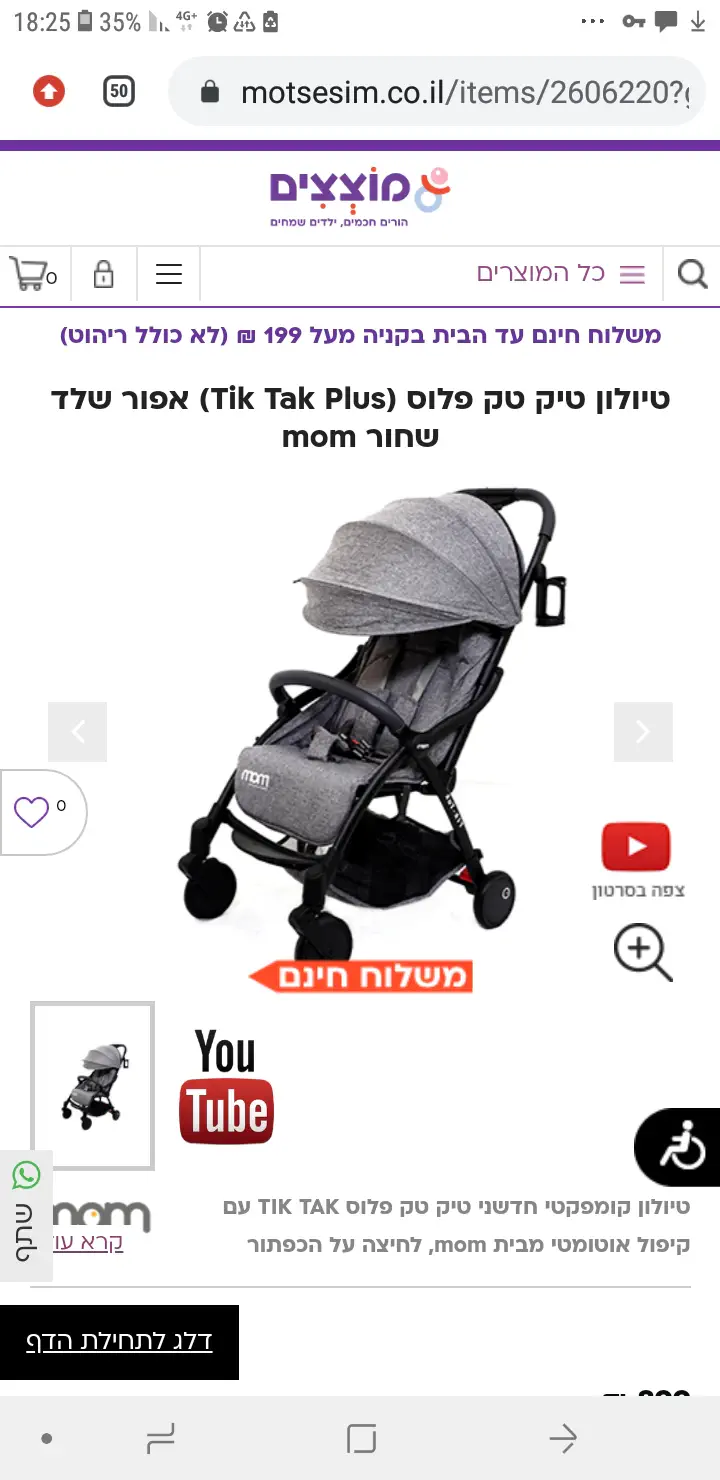Open the YouTube video thumbnail
720x1480 pixels.
click(227, 1087)
